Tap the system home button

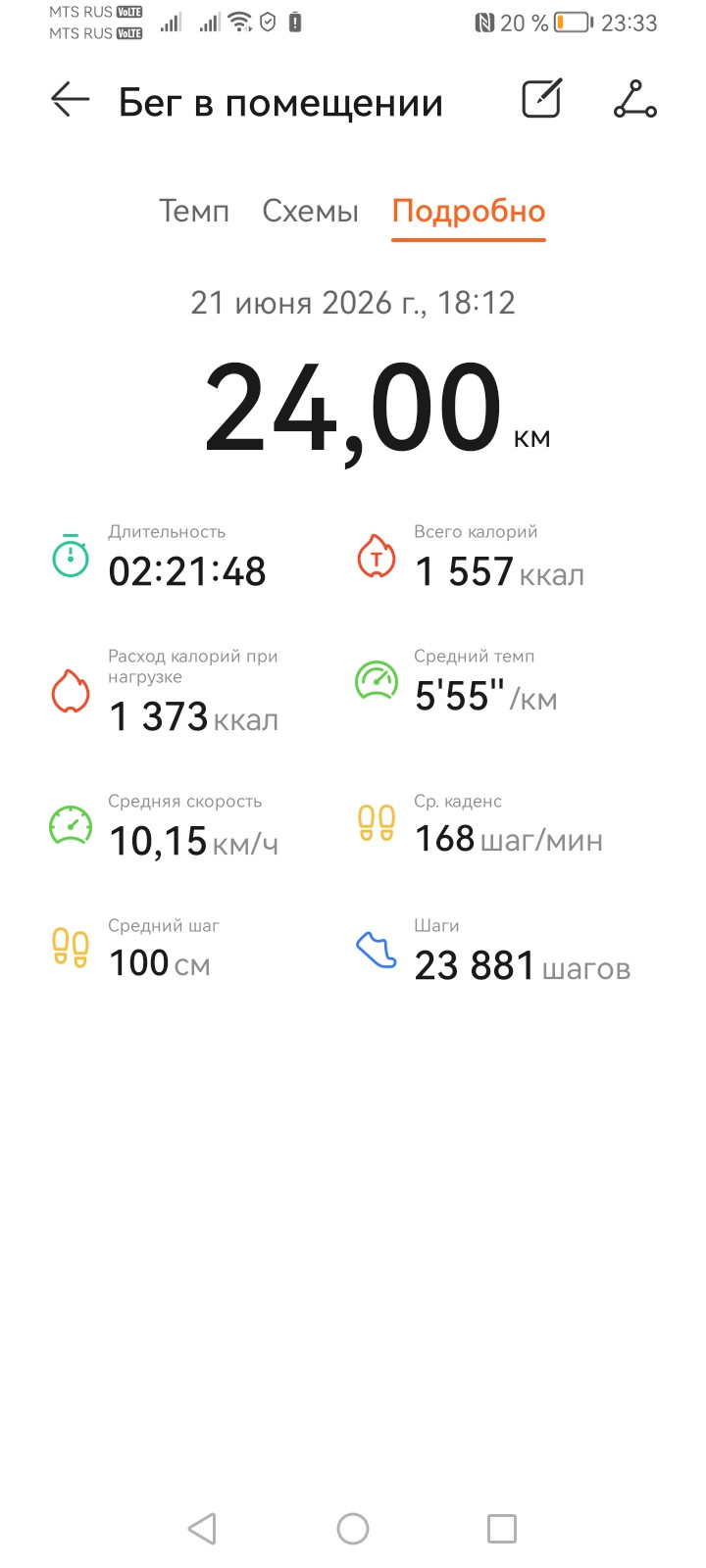click(x=353, y=1529)
